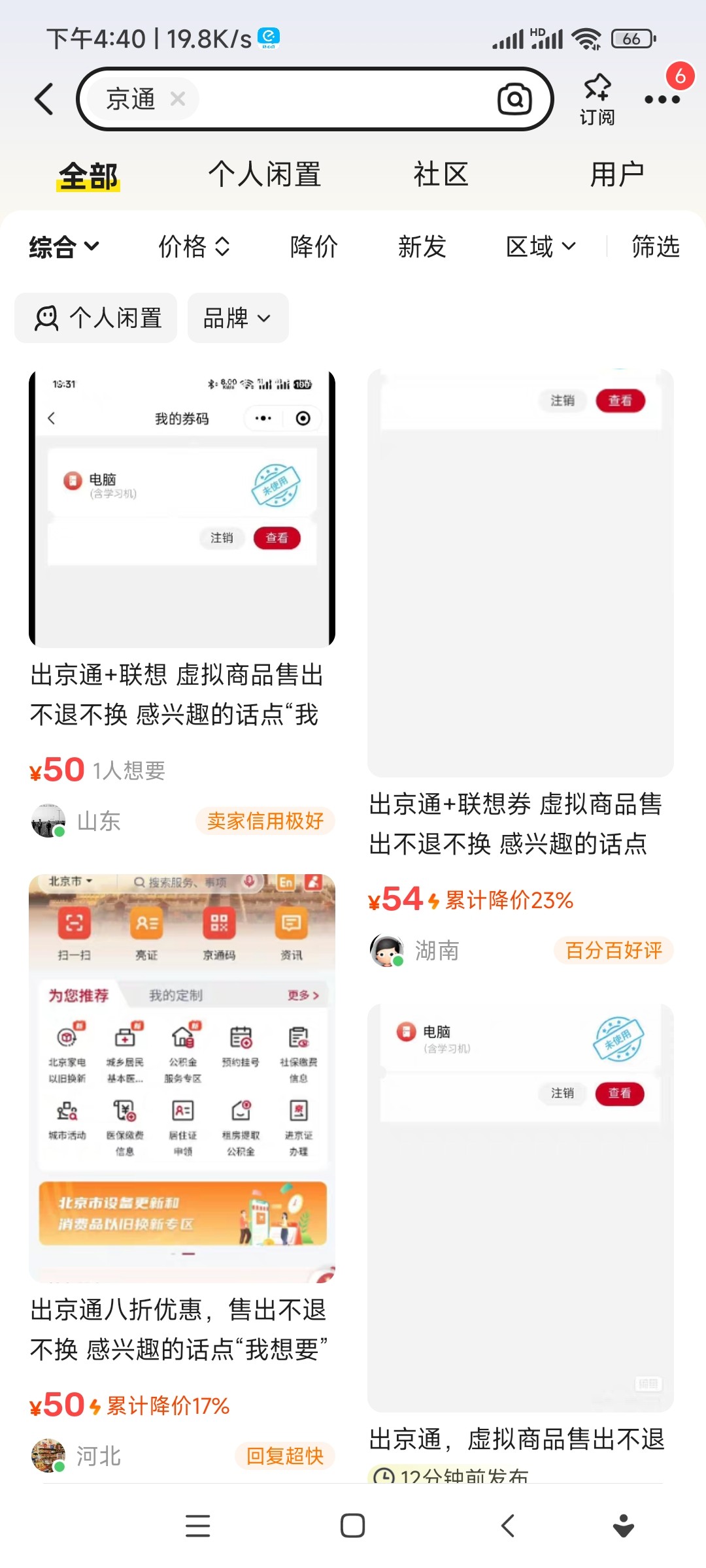Show 新发 newly posted listings
706x1568 pixels.
422,247
